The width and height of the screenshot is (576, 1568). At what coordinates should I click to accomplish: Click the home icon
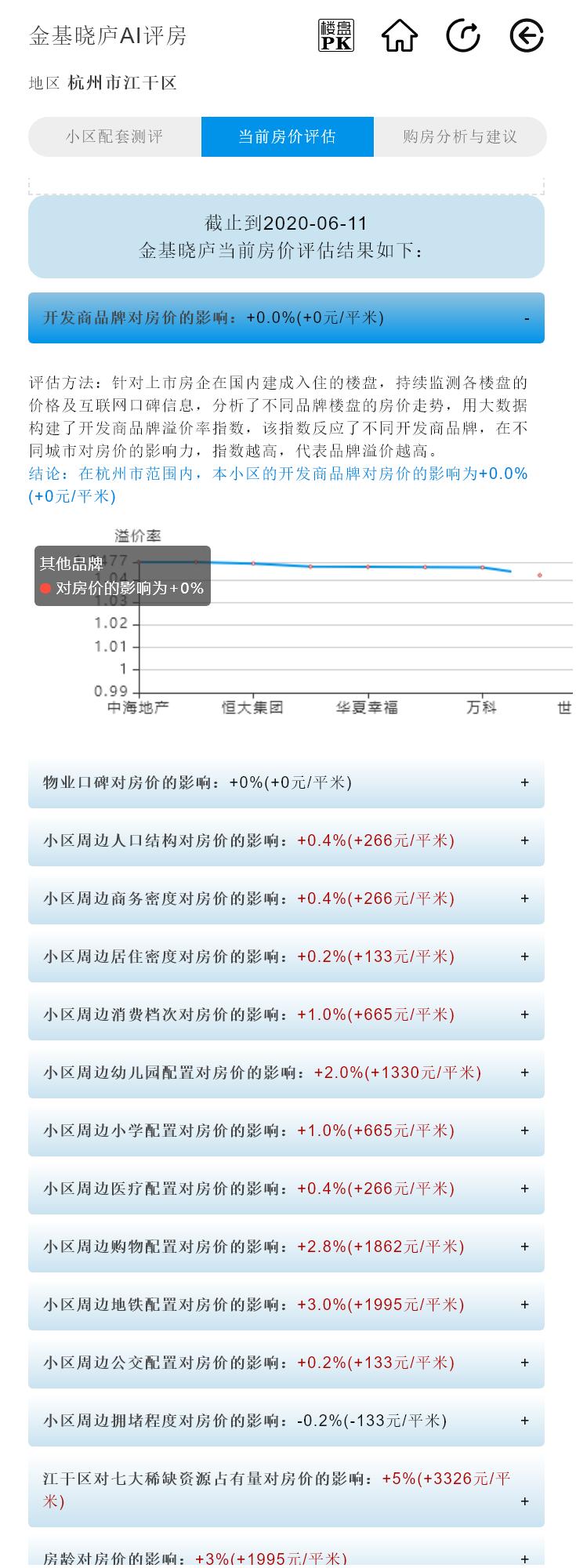(400, 34)
